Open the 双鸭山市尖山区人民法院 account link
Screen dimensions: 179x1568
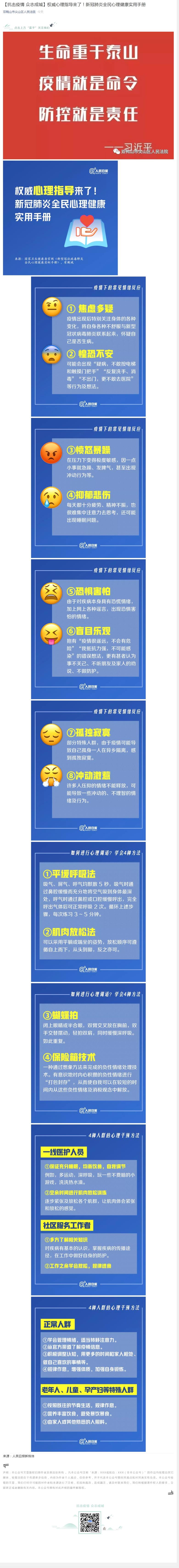[19, 11]
